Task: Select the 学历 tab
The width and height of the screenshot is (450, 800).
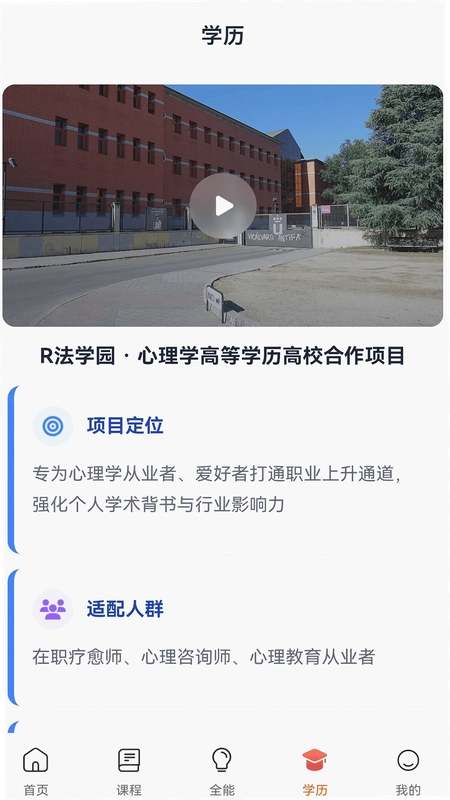Action: point(315,772)
